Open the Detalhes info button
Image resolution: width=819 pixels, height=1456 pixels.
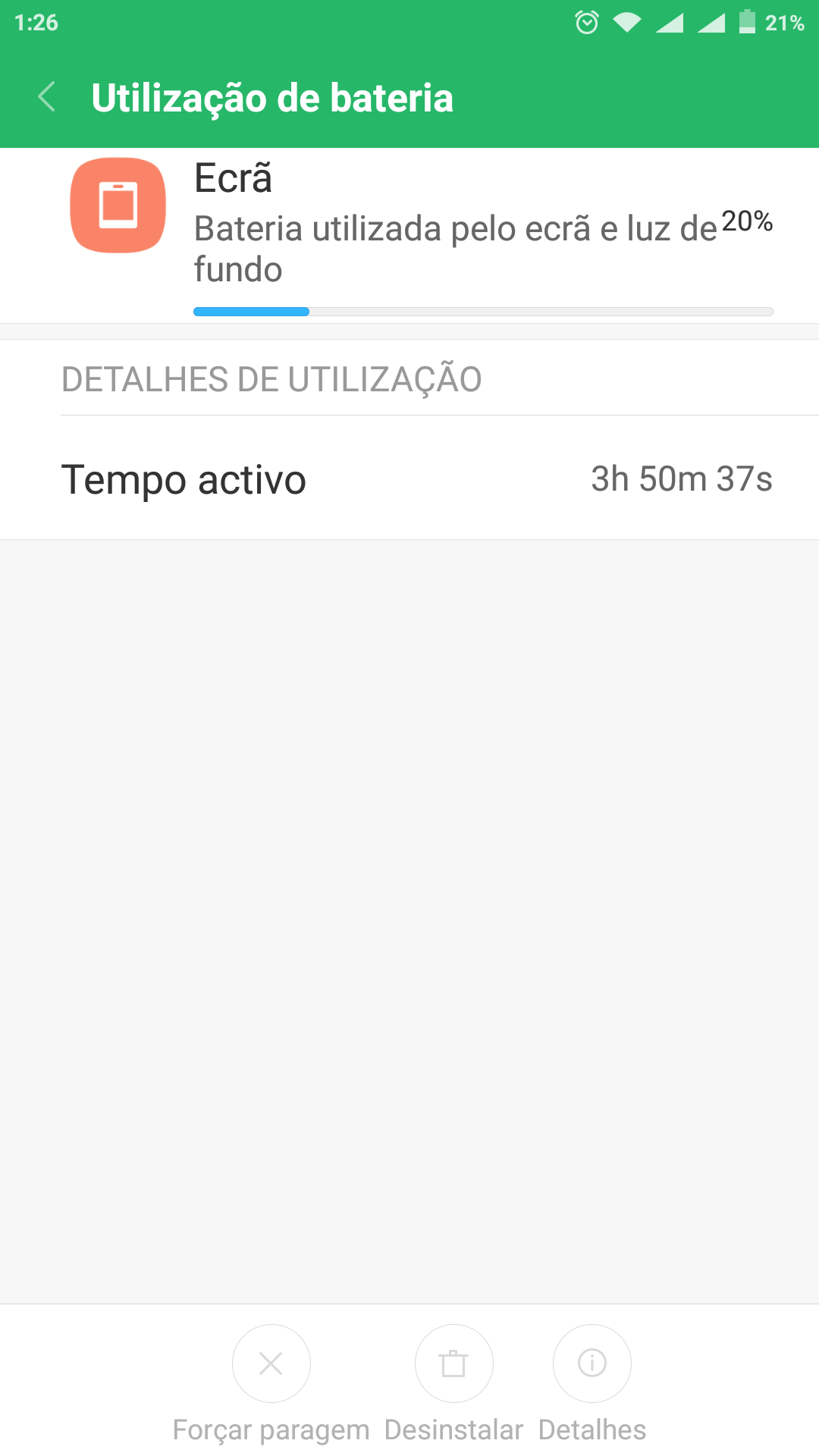592,1363
